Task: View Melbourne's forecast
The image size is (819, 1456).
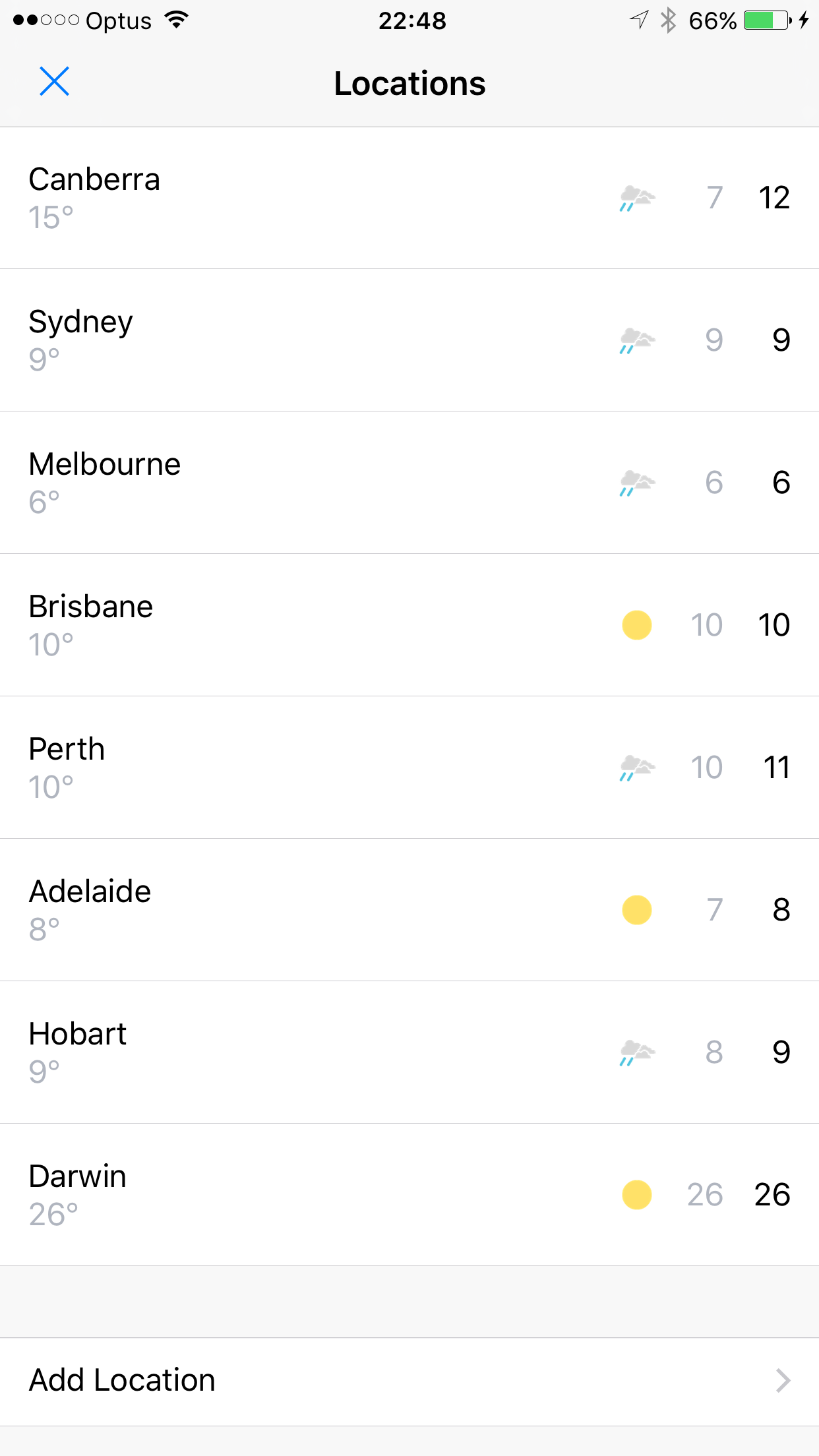Action: click(x=409, y=483)
